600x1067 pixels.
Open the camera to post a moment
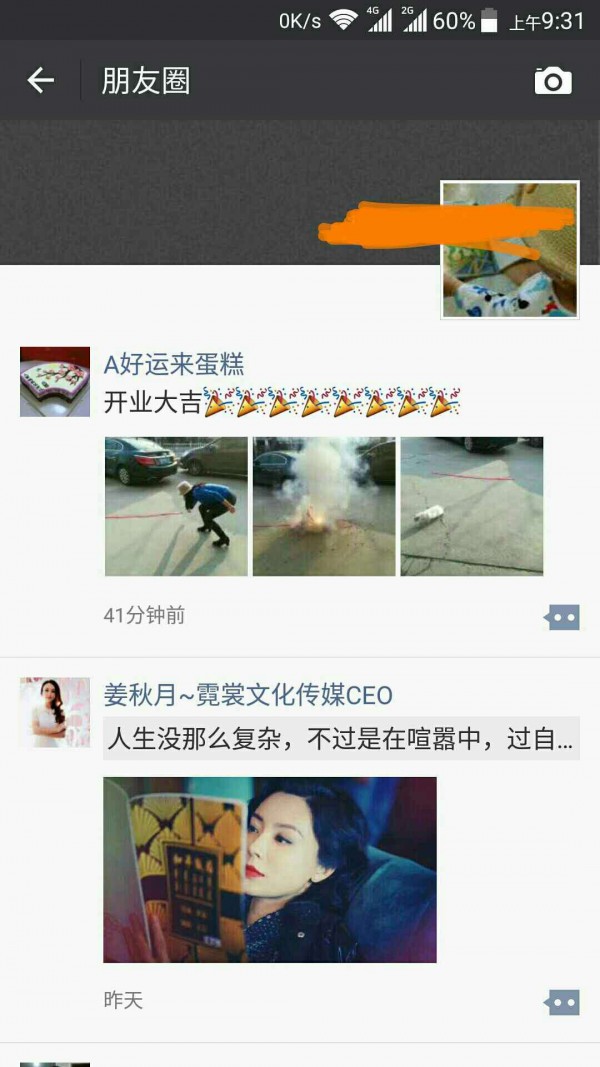coord(553,81)
